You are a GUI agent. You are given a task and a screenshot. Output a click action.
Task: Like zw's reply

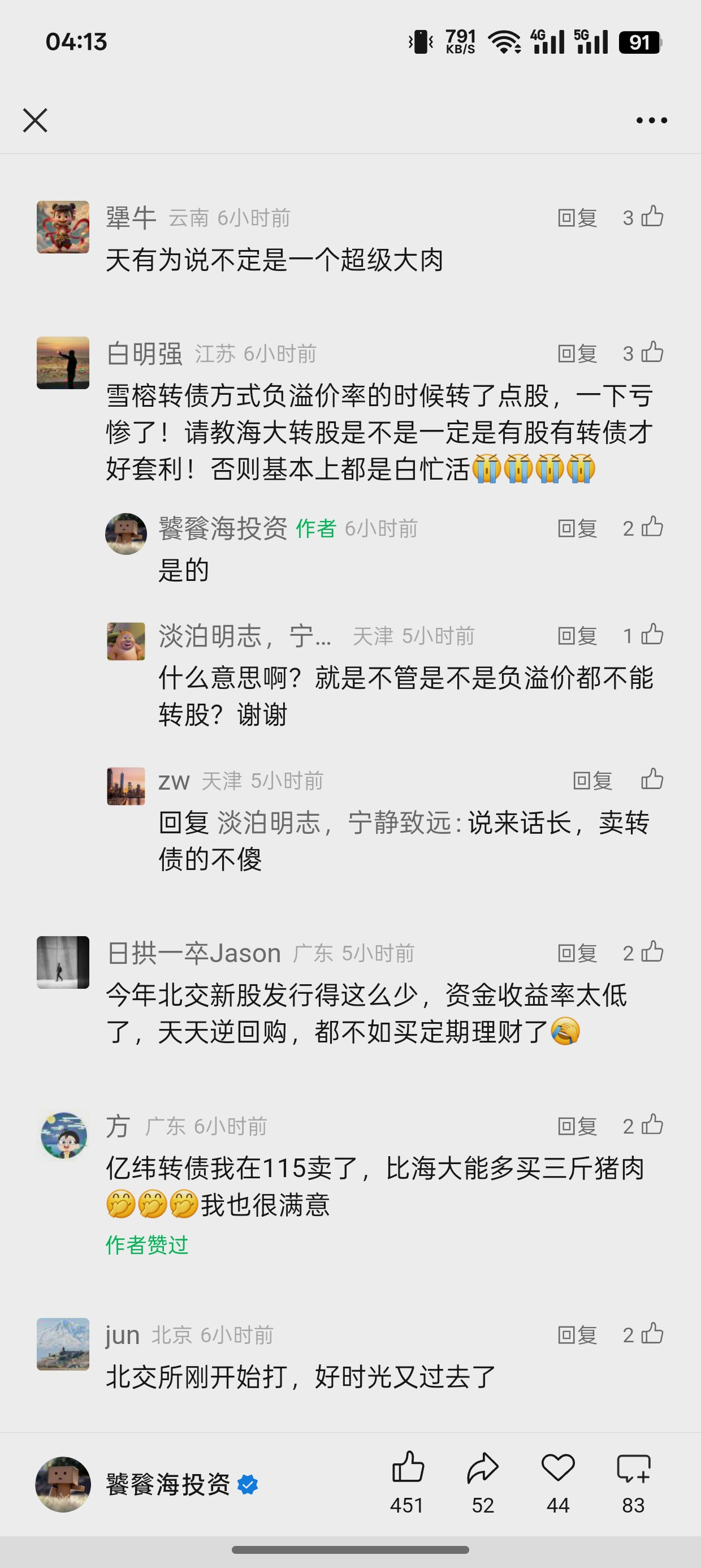(652, 779)
